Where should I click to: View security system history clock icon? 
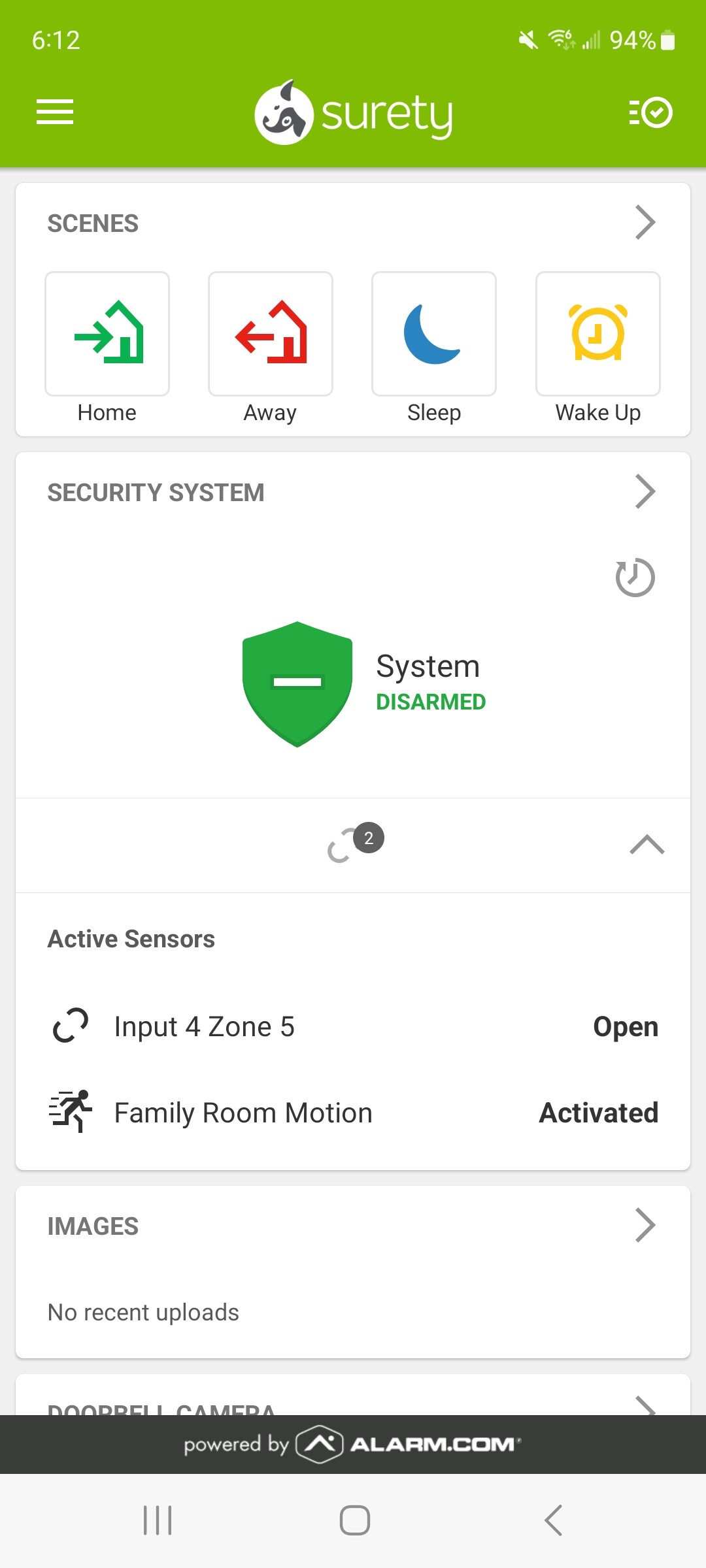point(635,578)
